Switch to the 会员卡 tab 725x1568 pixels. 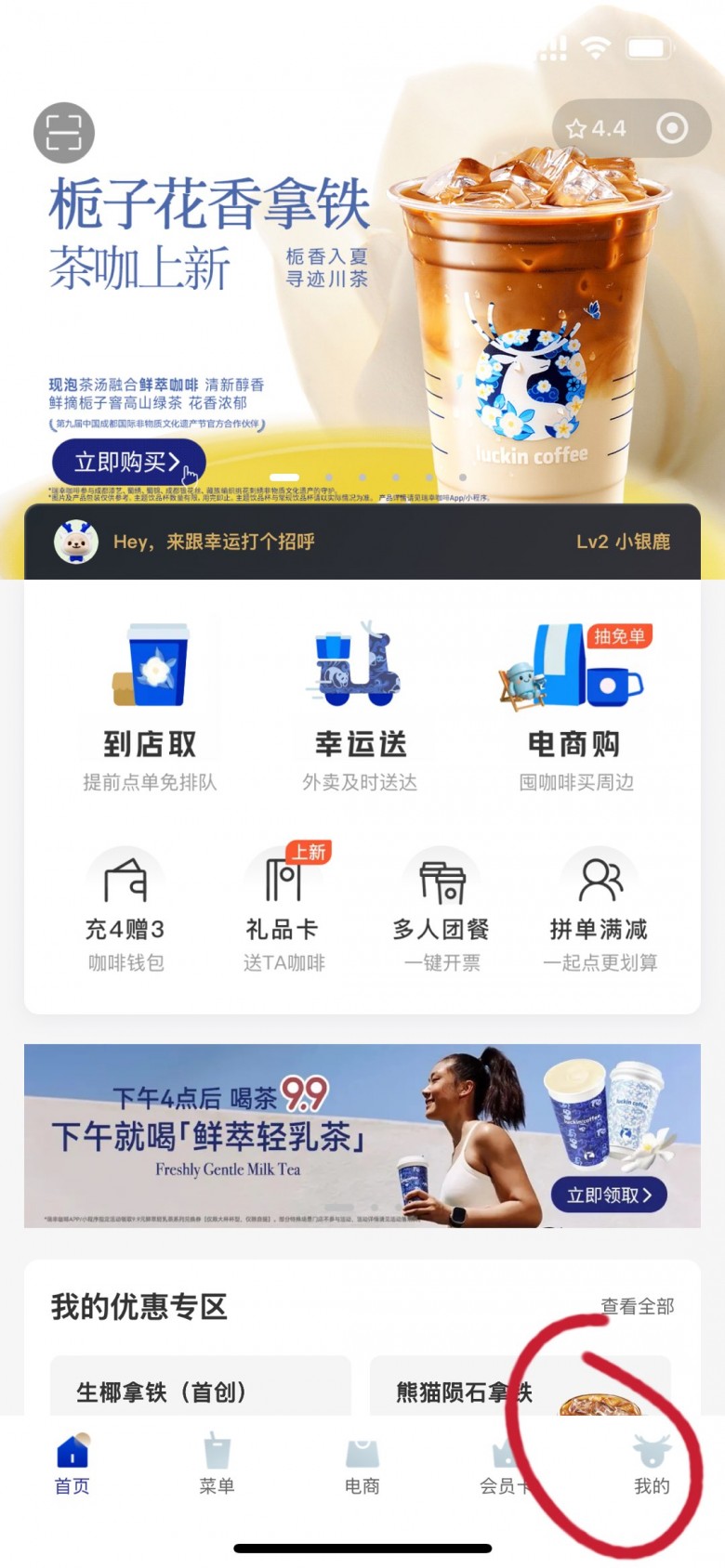[505, 1464]
